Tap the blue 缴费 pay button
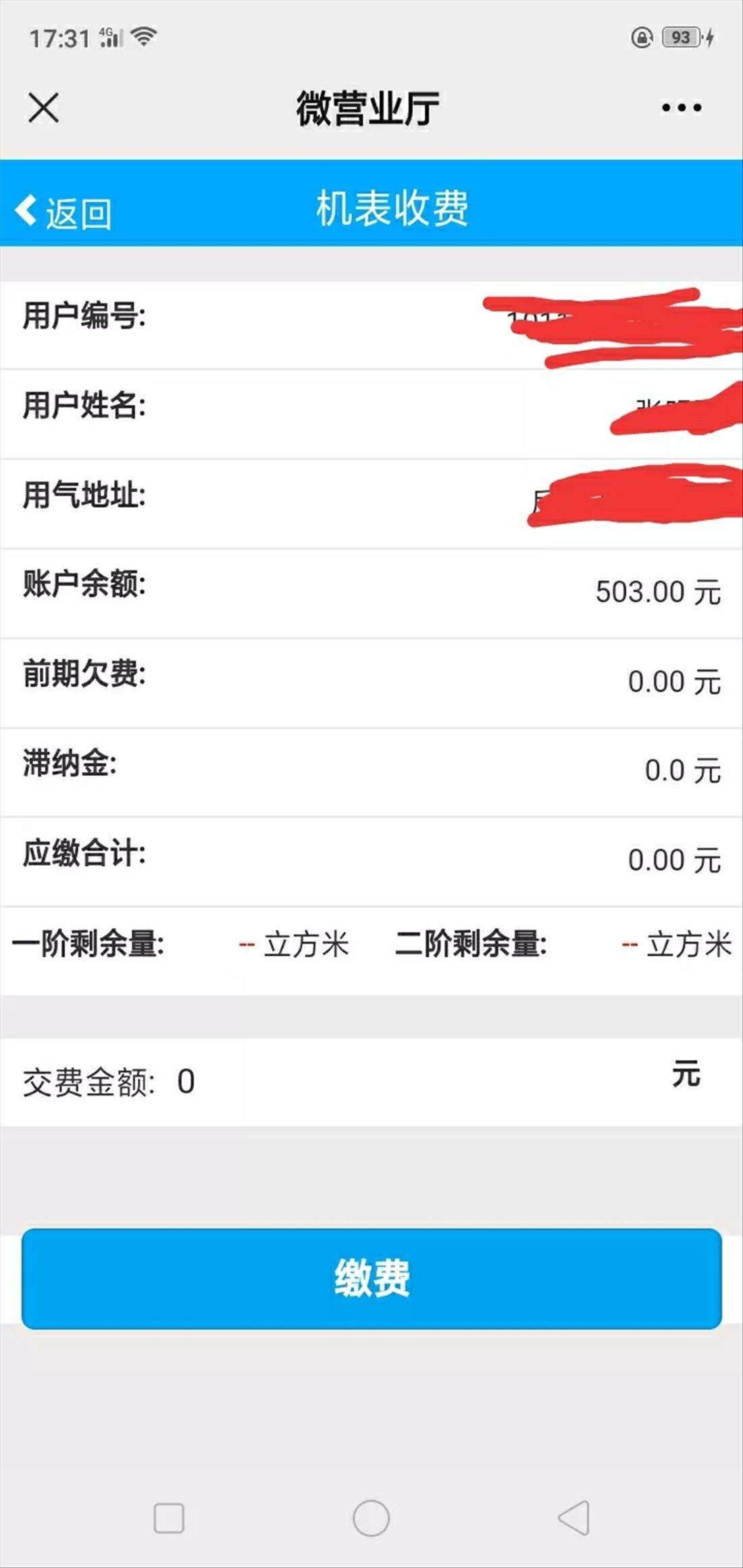The width and height of the screenshot is (743, 1568). point(371,1278)
